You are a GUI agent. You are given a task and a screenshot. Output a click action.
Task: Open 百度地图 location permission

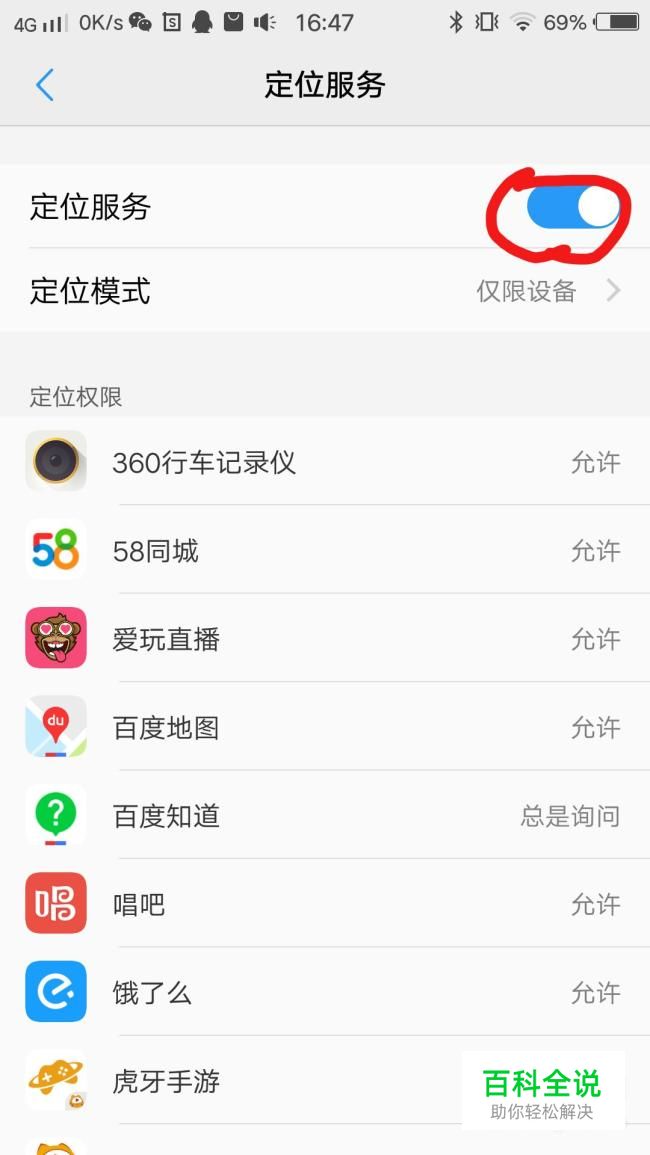(x=325, y=726)
